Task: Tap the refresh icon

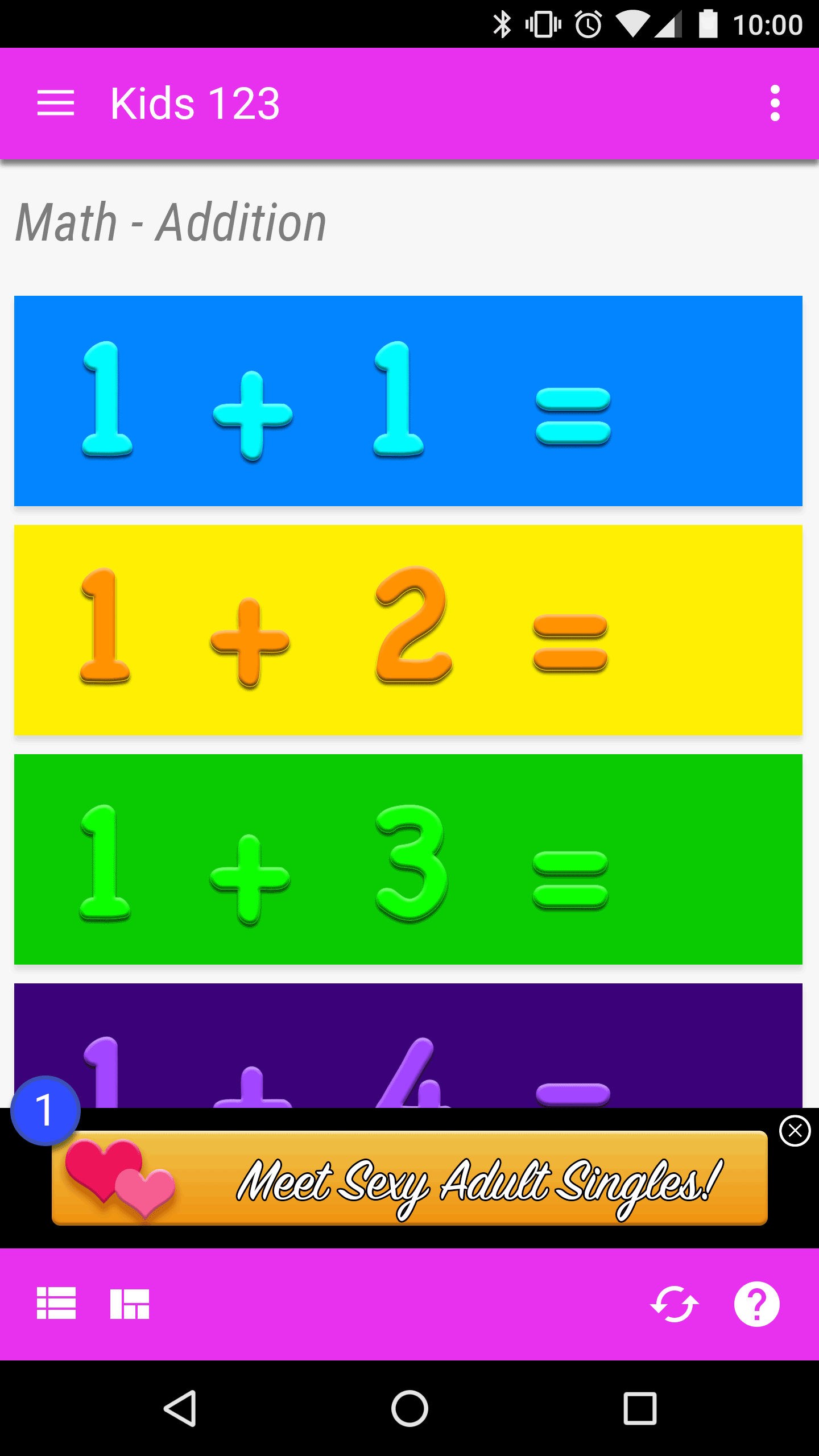Action: 675,1304
